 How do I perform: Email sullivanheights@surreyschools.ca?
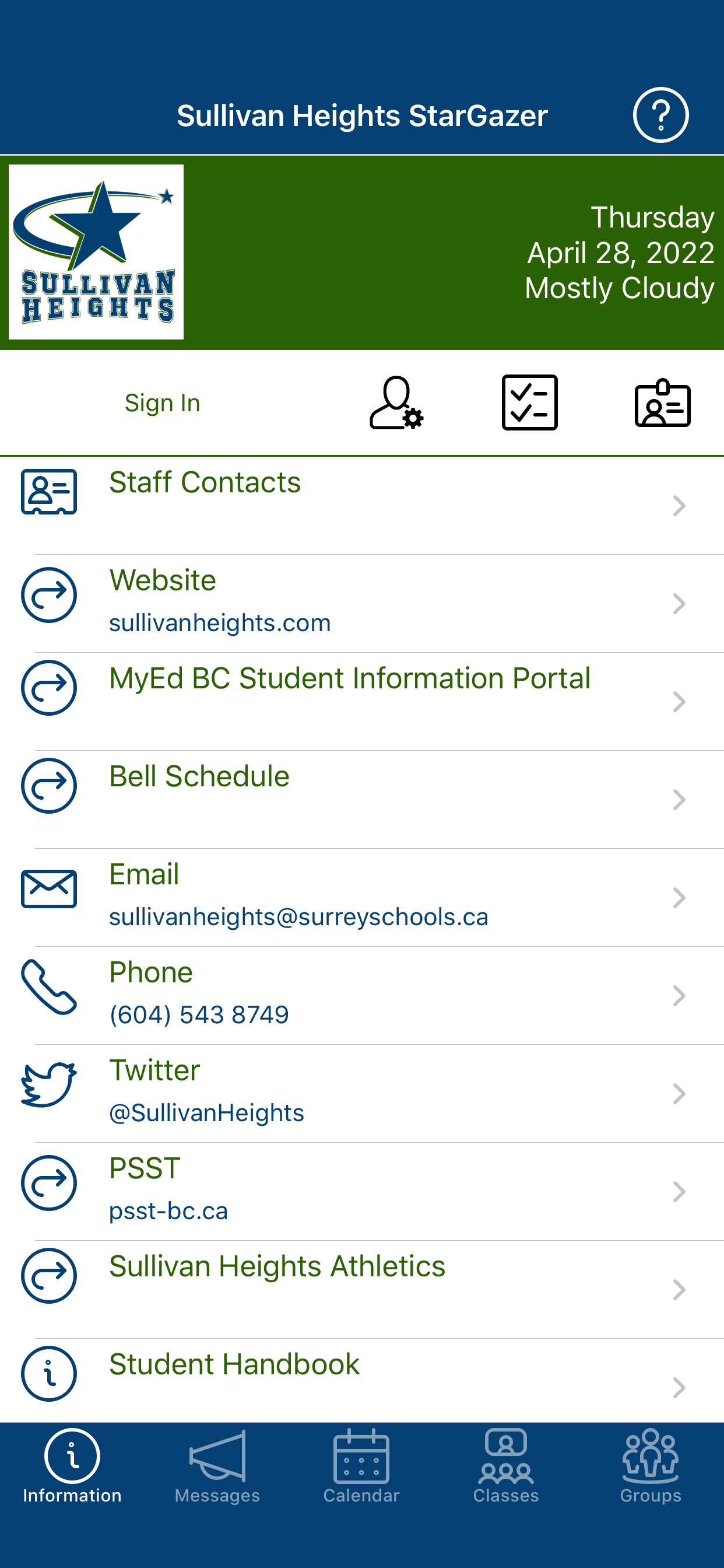click(x=362, y=897)
